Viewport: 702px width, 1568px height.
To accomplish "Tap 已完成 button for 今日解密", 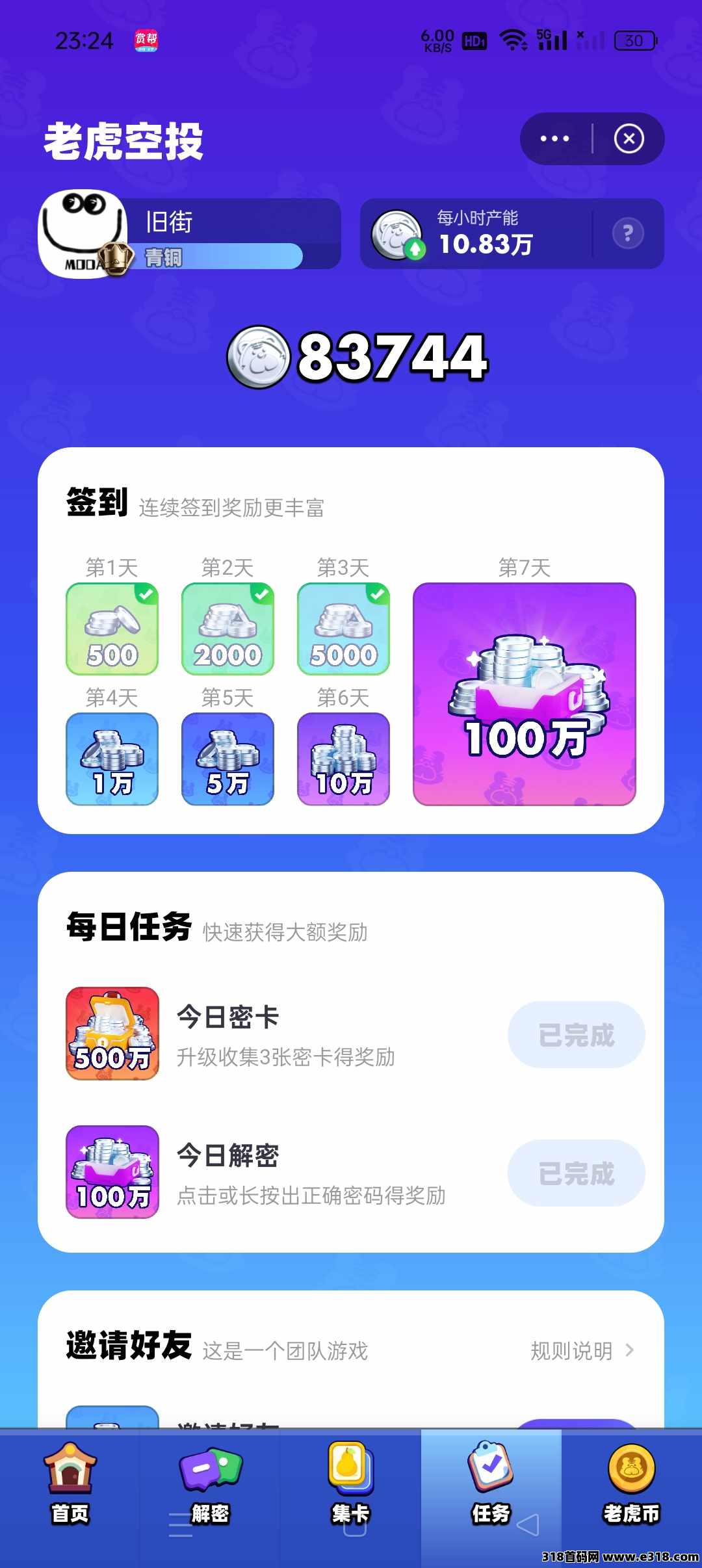I will (x=576, y=1173).
